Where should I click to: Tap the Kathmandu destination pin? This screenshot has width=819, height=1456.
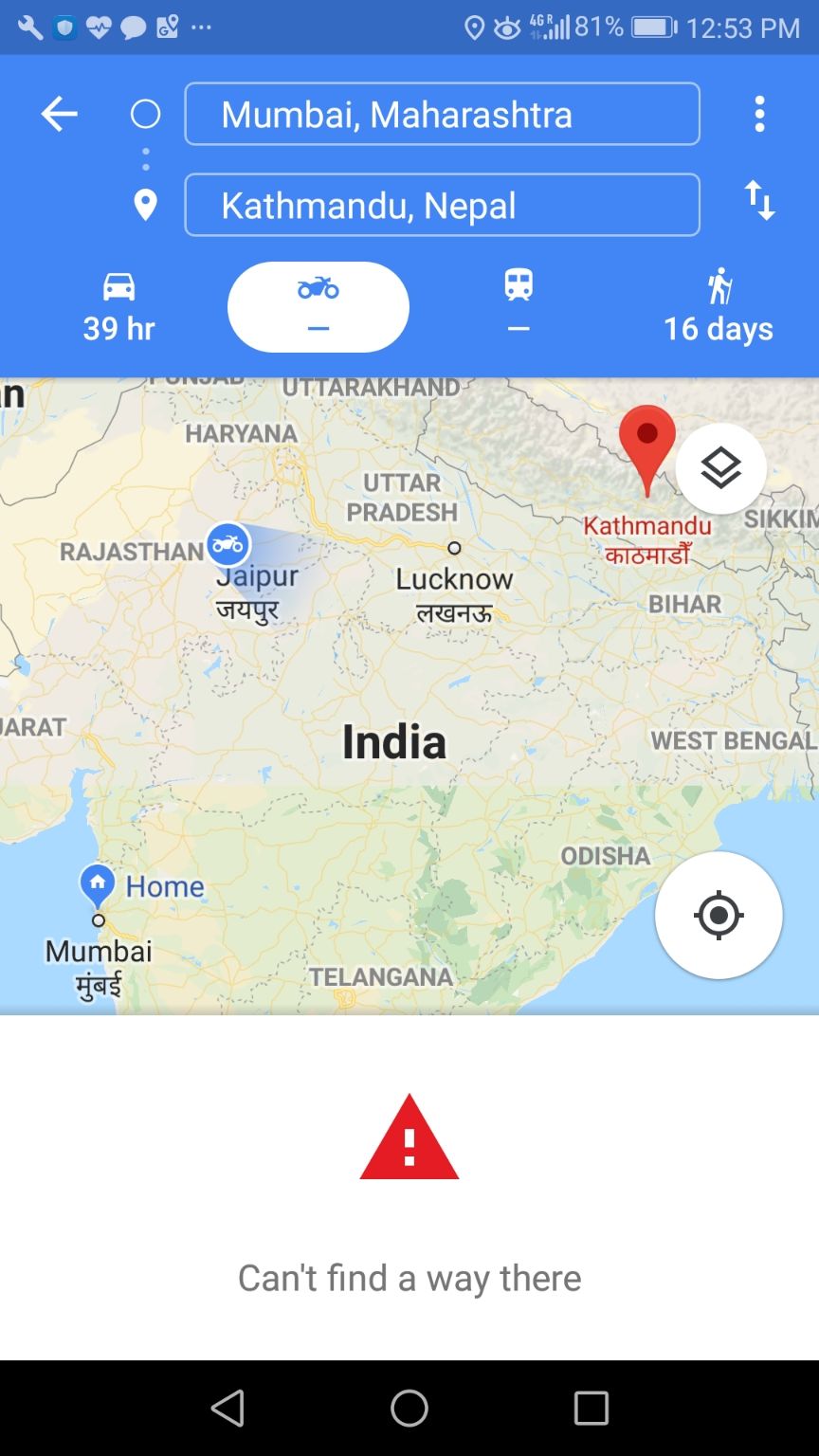coord(647,447)
